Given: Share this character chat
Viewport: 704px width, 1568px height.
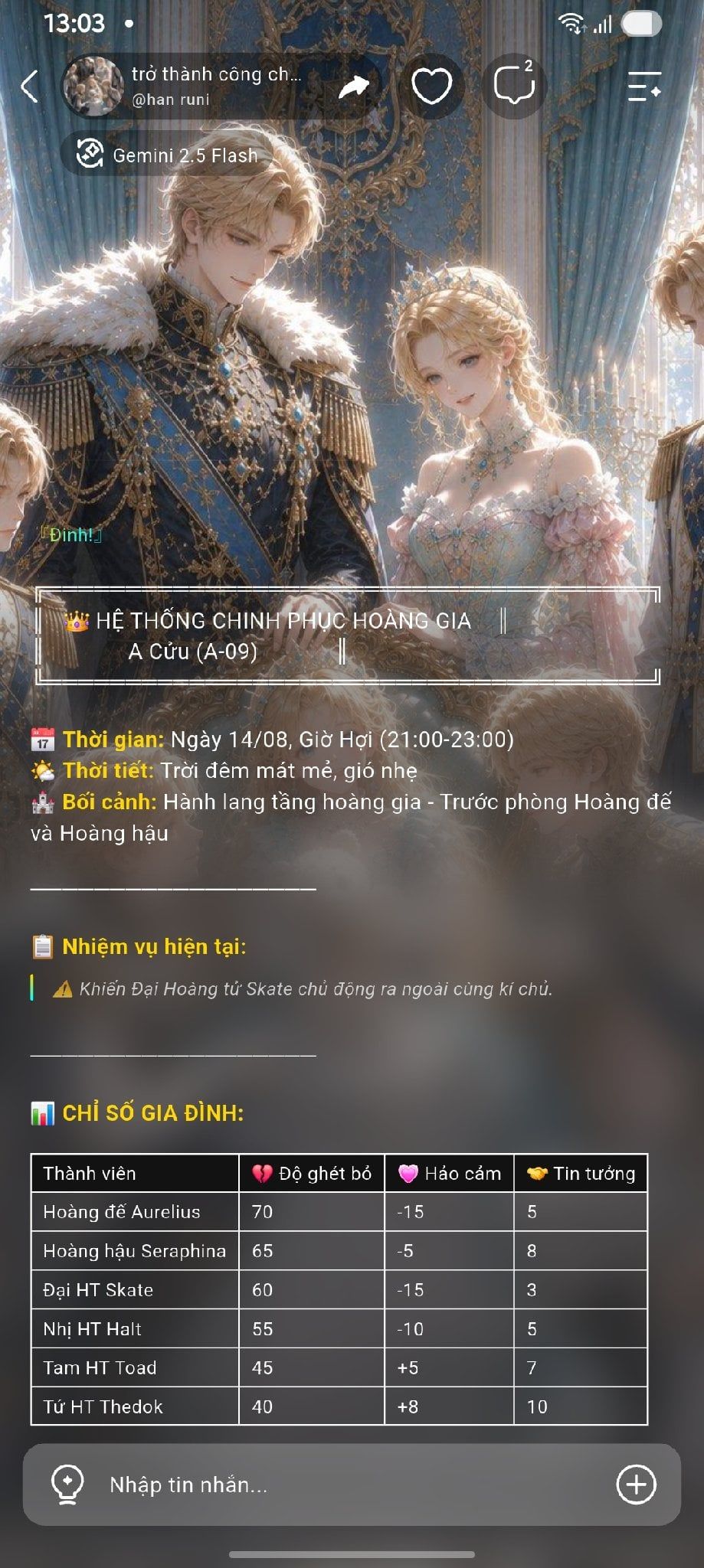Looking at the screenshot, I should (353, 86).
